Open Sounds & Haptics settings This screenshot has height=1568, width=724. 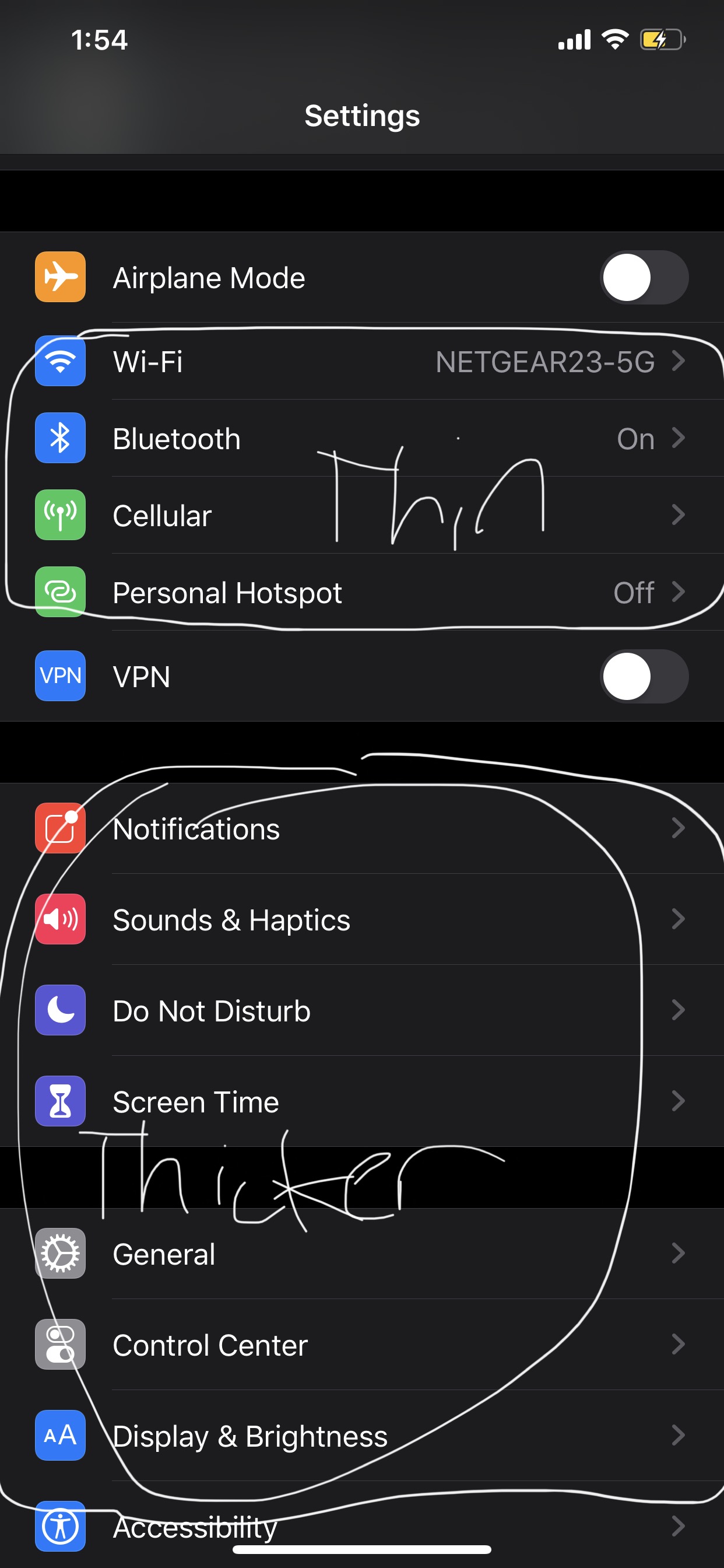pyautogui.click(x=362, y=919)
